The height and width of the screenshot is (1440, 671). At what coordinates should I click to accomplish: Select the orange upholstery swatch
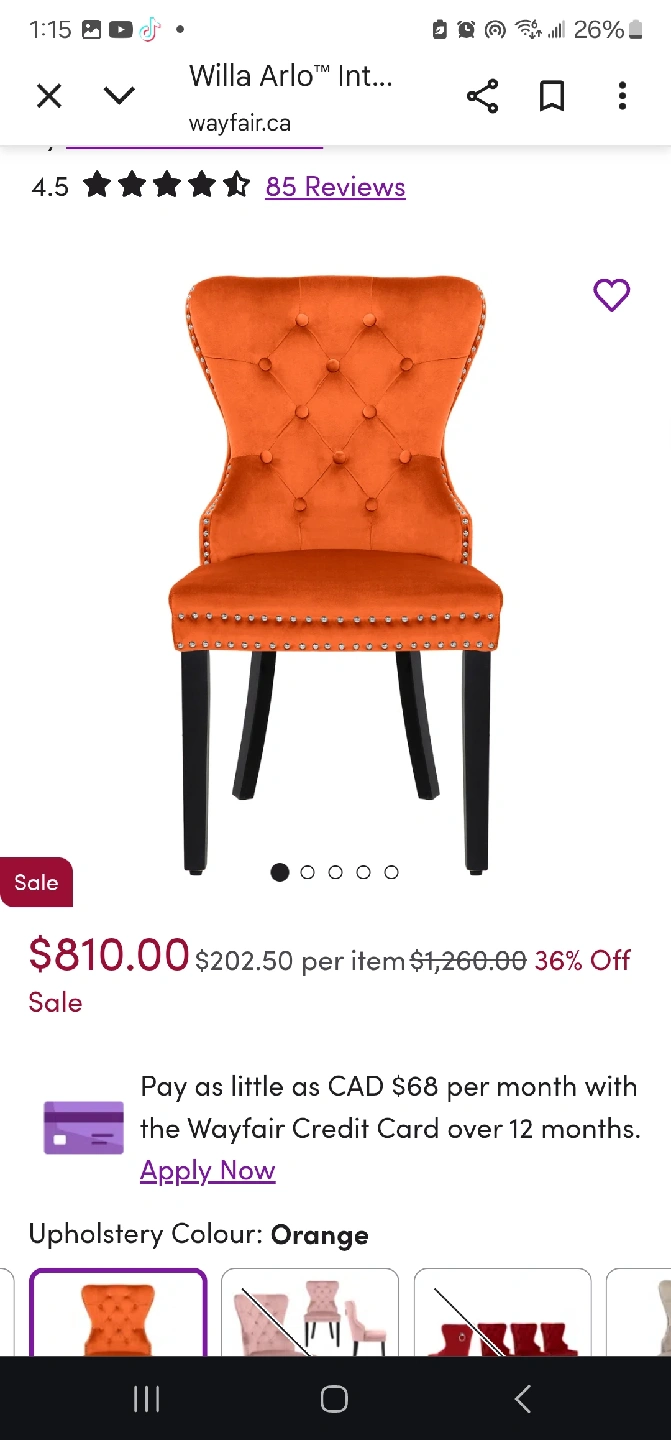pyautogui.click(x=118, y=1312)
